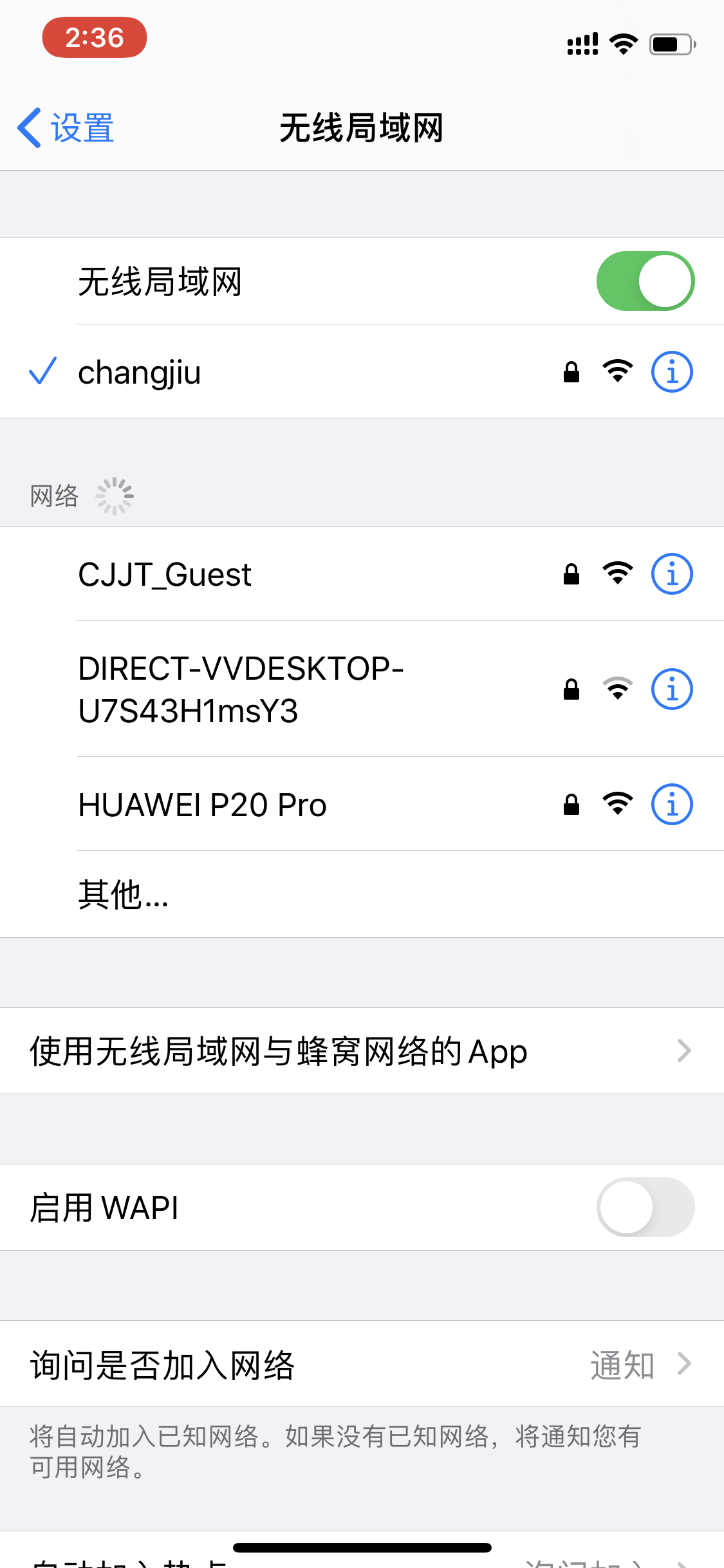Viewport: 724px width, 1568px height.
Task: Connect to DIRECT-VVDESKTOP-U7S43H1msY3
Action: point(241,689)
